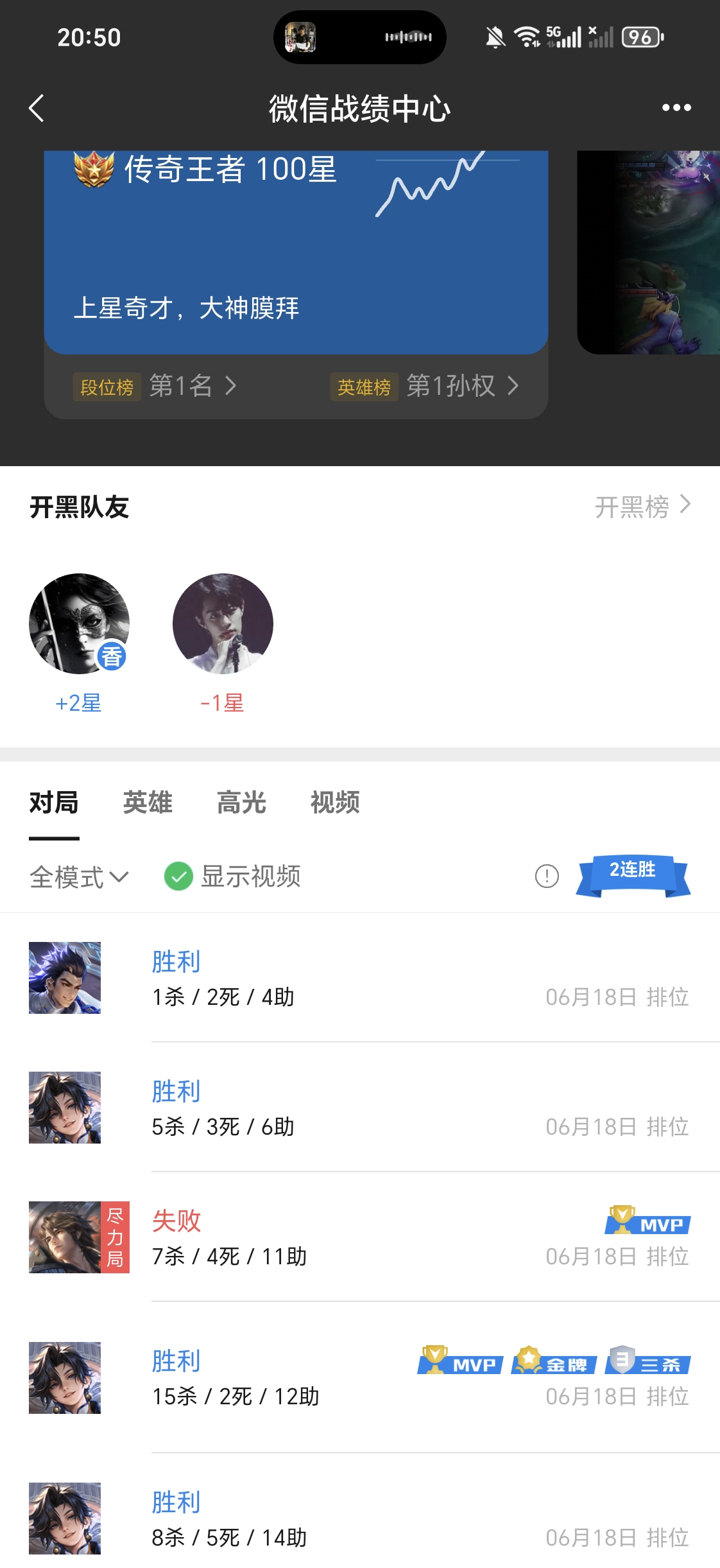
Task: Open the 15杀 / 2死 / 12助 MVP match
Action: [360, 1378]
